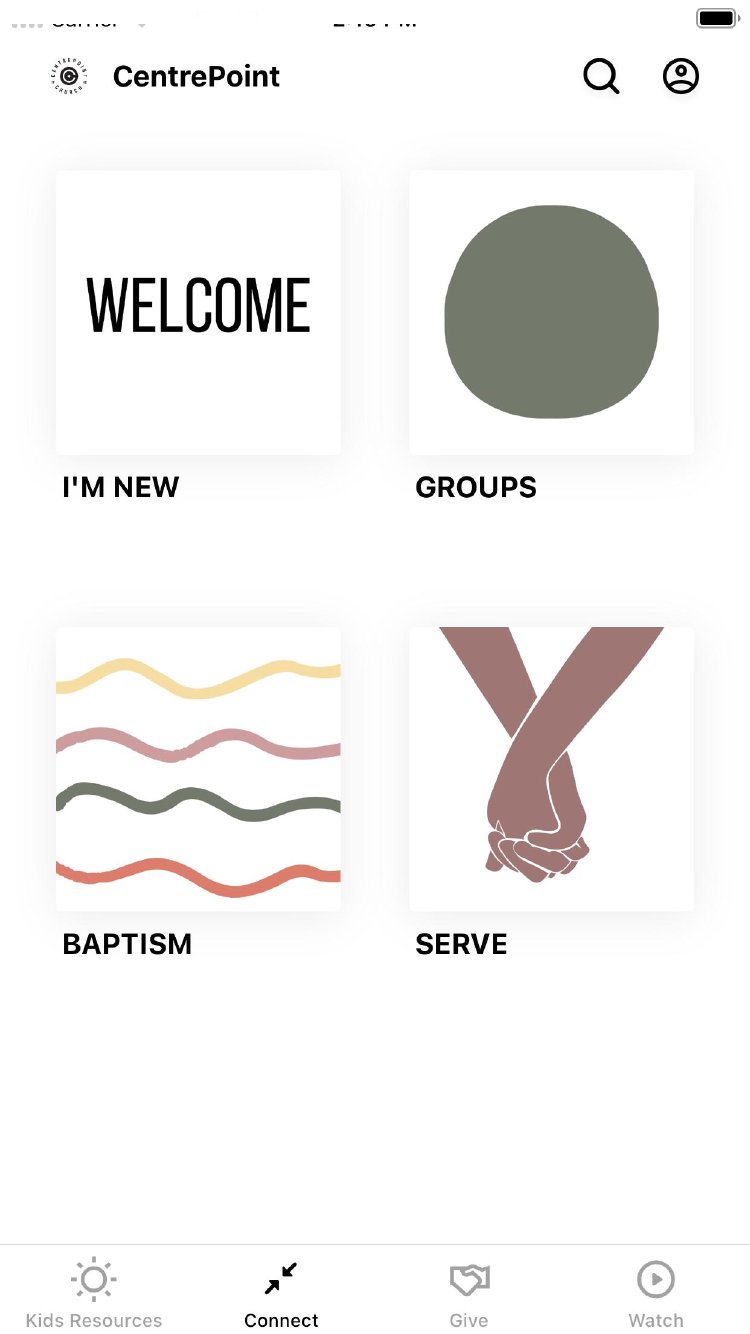
Task: Open the SERVE card
Action: click(x=551, y=769)
